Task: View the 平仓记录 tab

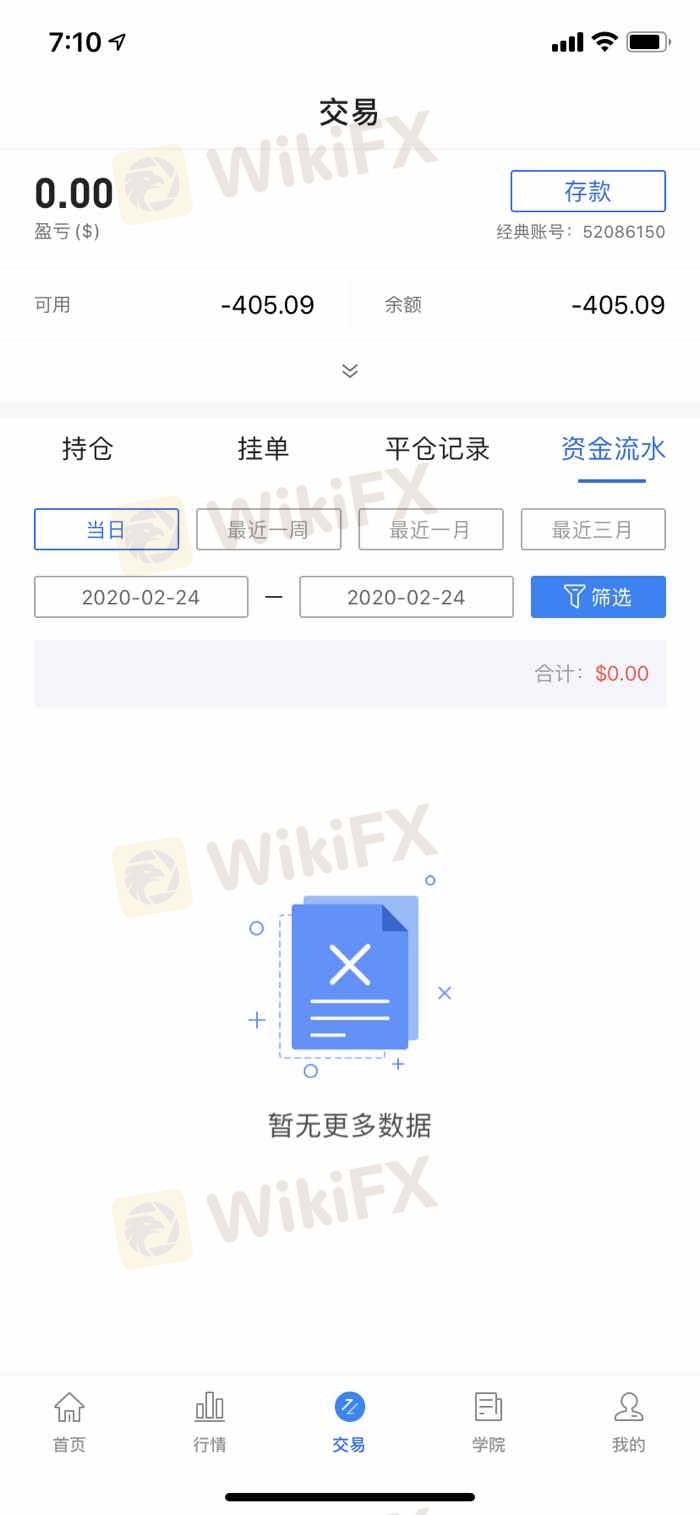Action: coord(438,449)
